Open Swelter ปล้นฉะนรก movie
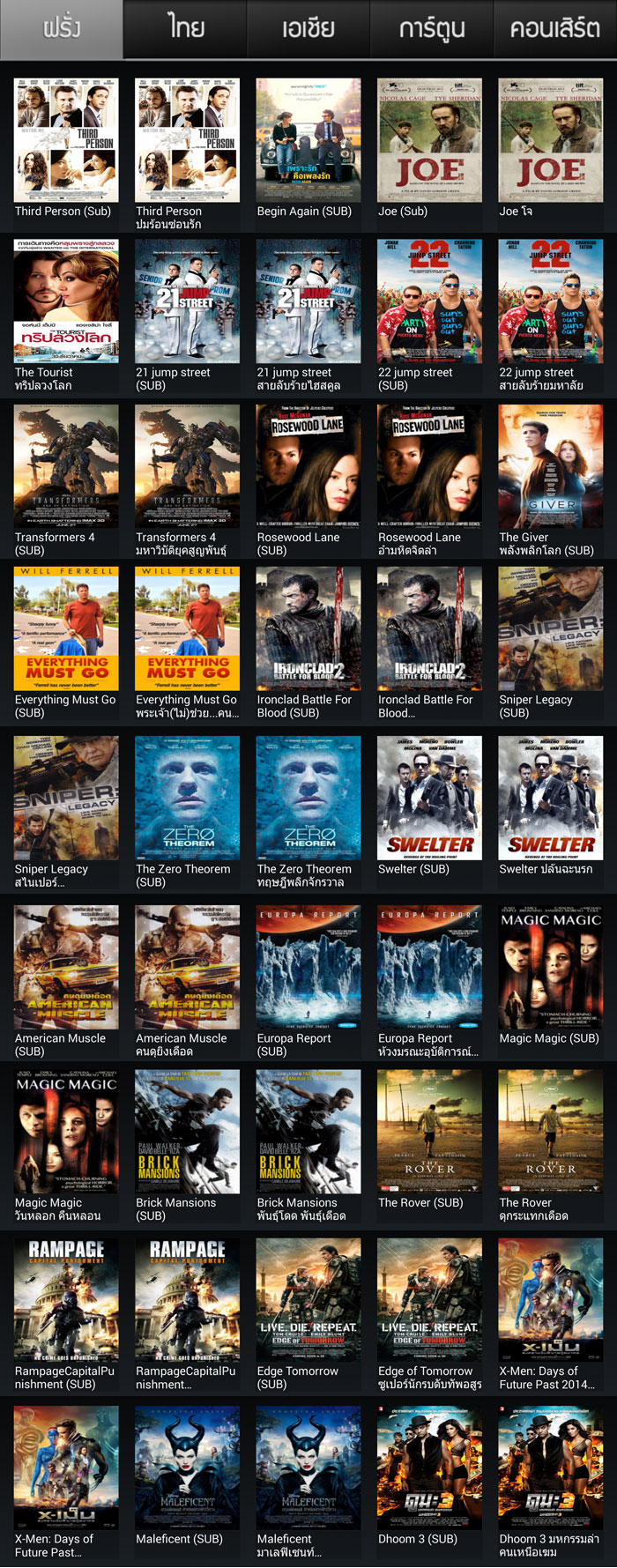Viewport: 617px width, 1568px height. point(551,798)
